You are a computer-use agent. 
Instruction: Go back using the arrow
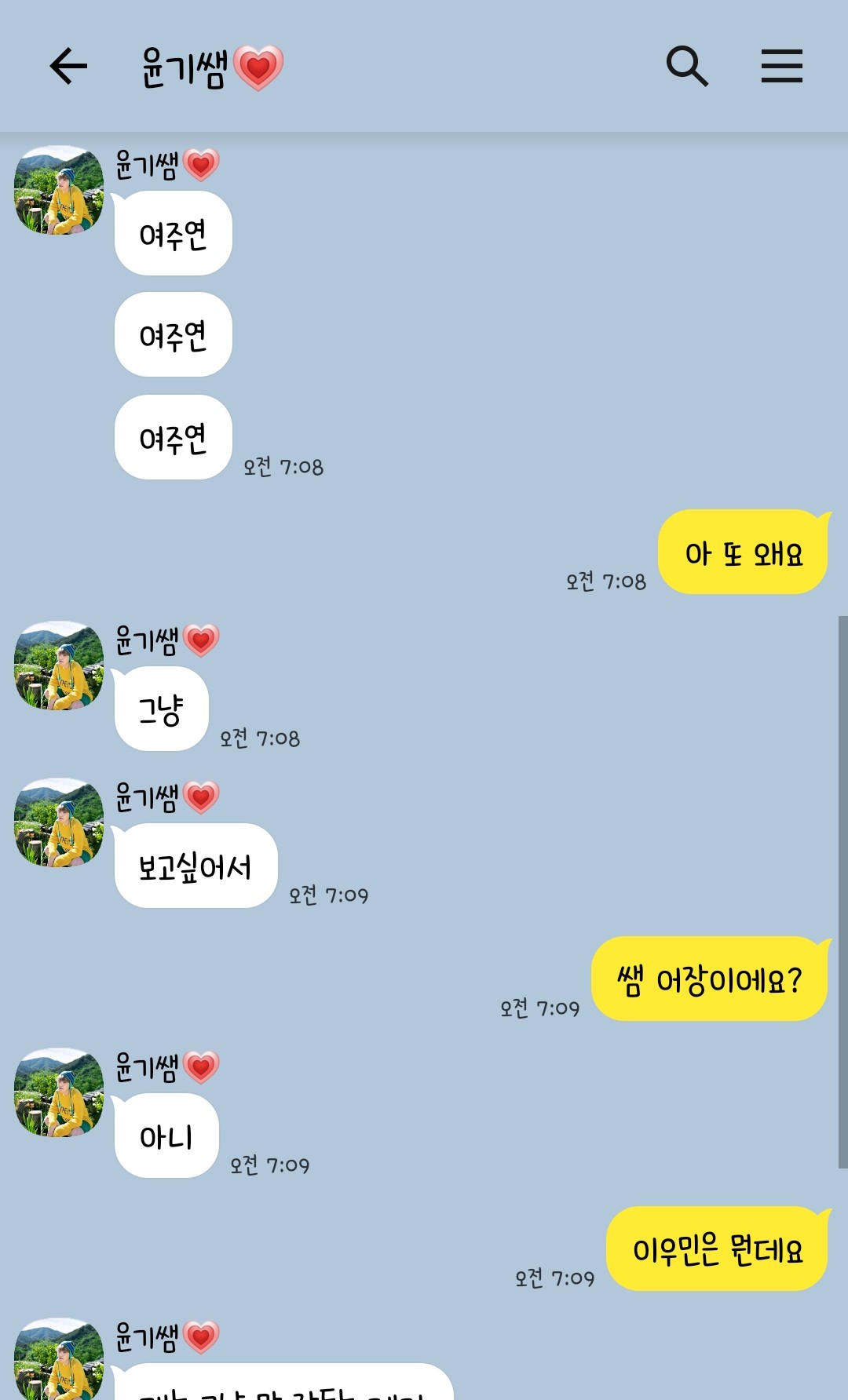68,66
